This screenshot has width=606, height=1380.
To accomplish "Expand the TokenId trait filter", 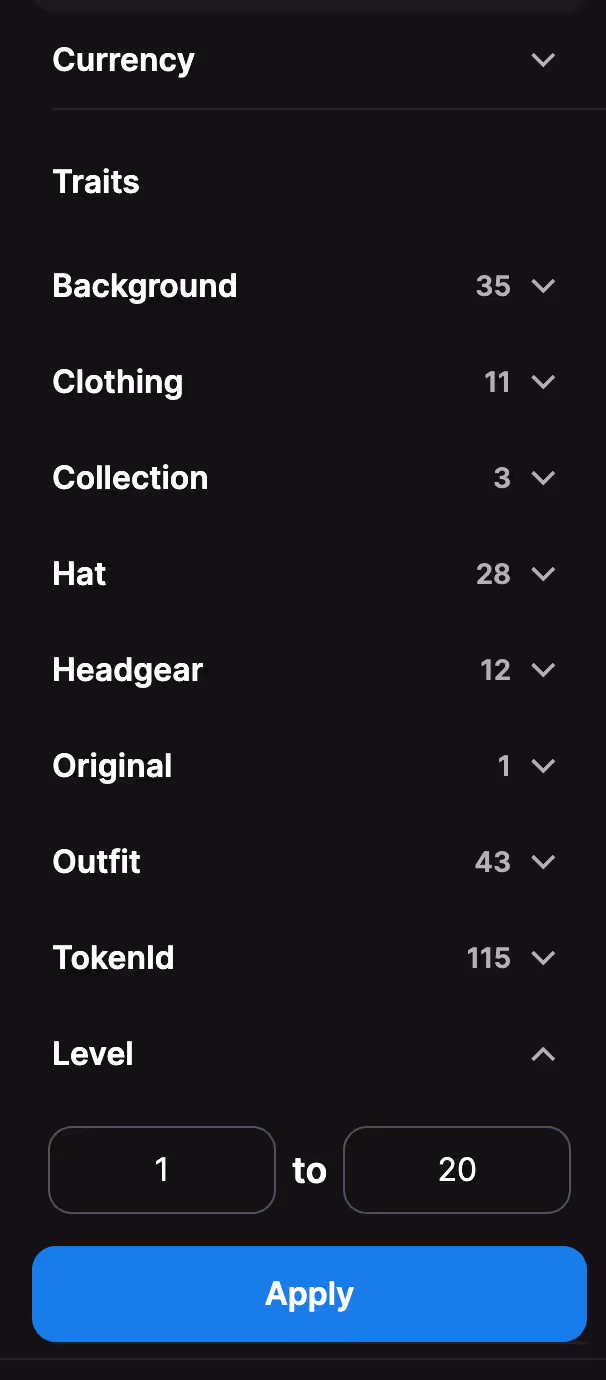I will 542,958.
